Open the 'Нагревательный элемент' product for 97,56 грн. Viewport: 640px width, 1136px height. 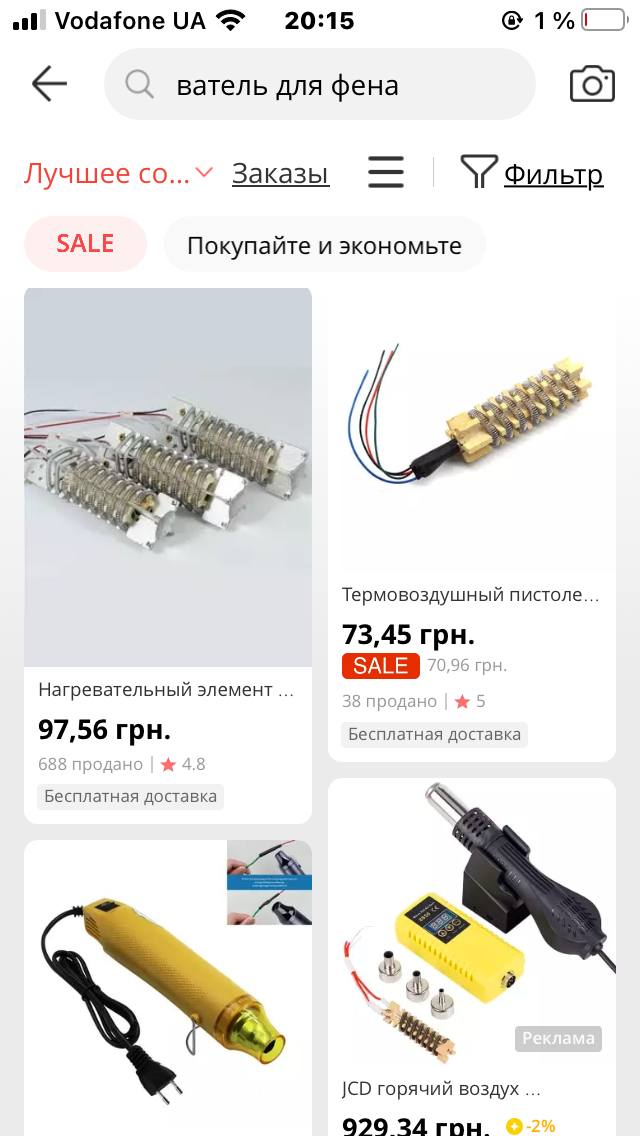pyautogui.click(x=168, y=556)
